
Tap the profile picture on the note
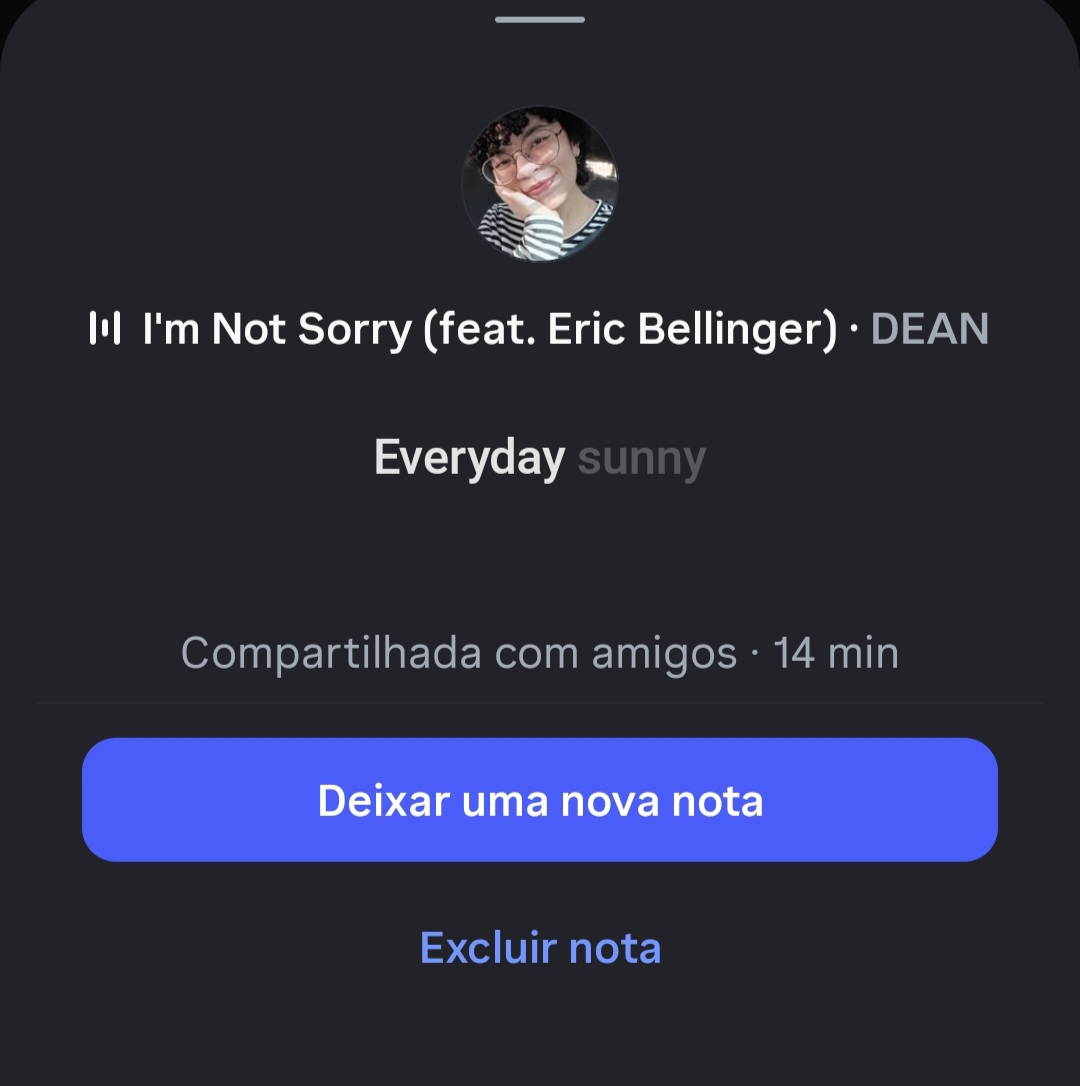tap(540, 185)
